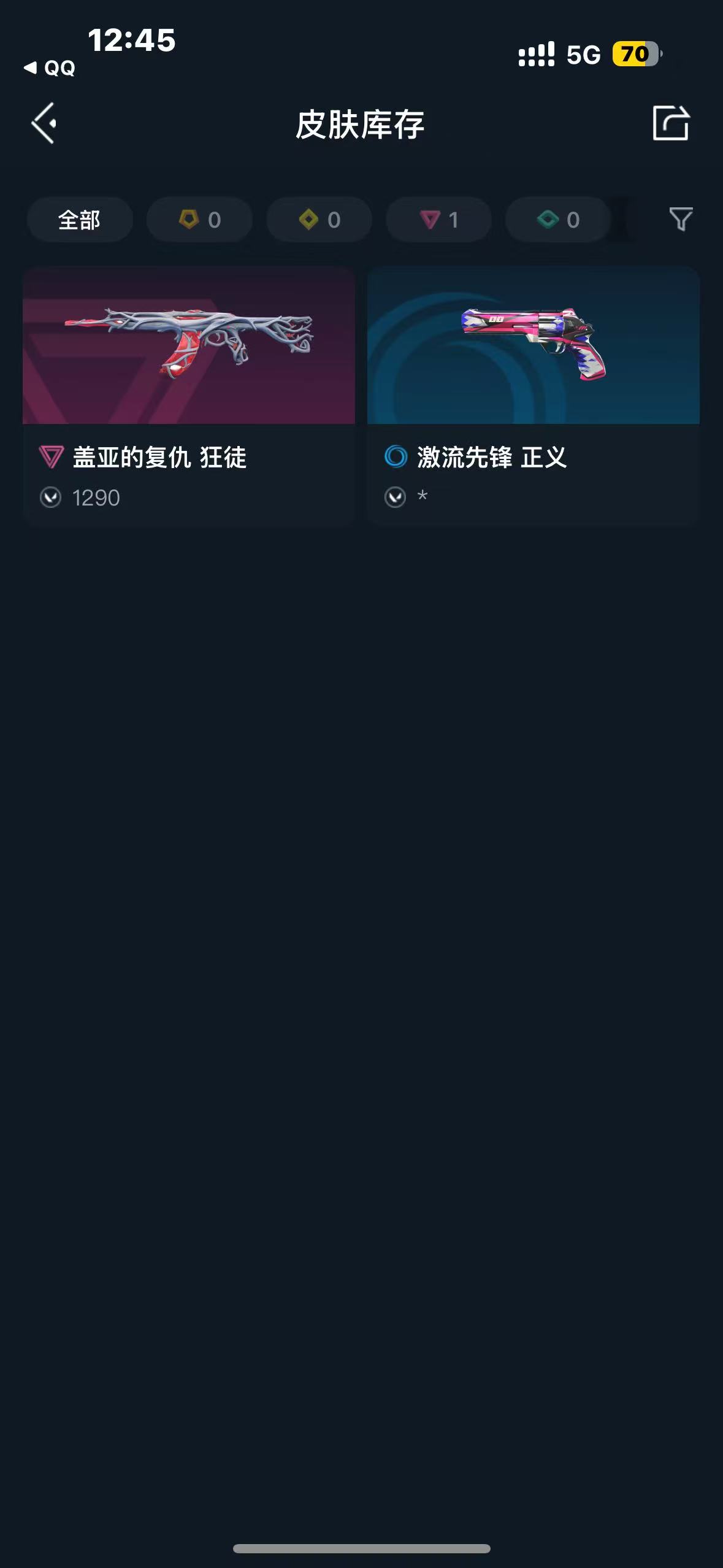Return to QQ via status bar link
The width and height of the screenshot is (723, 1568).
click(50, 67)
